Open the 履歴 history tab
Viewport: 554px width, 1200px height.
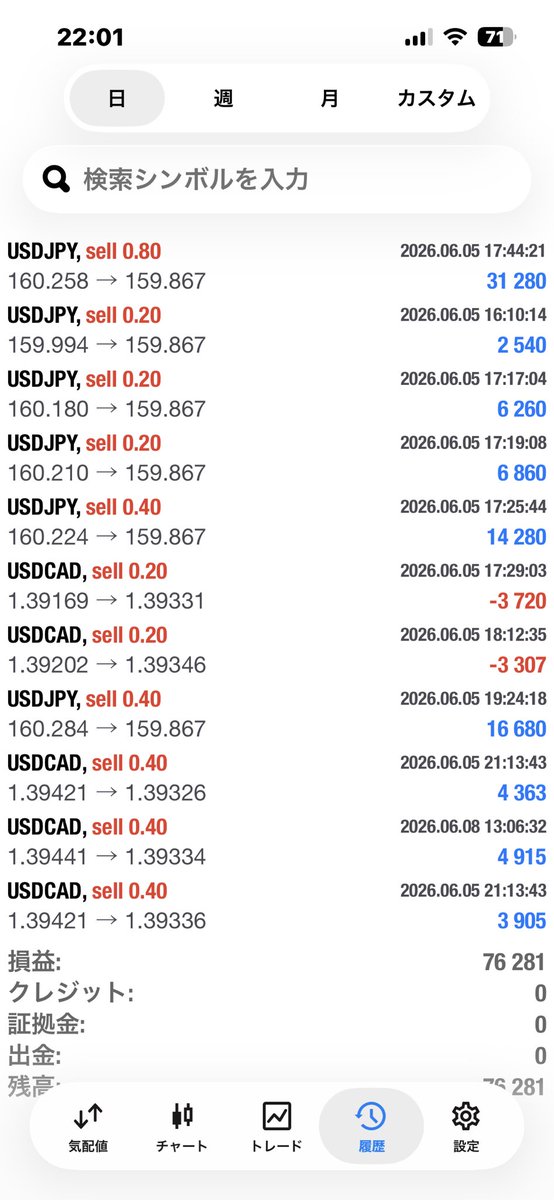371,1126
